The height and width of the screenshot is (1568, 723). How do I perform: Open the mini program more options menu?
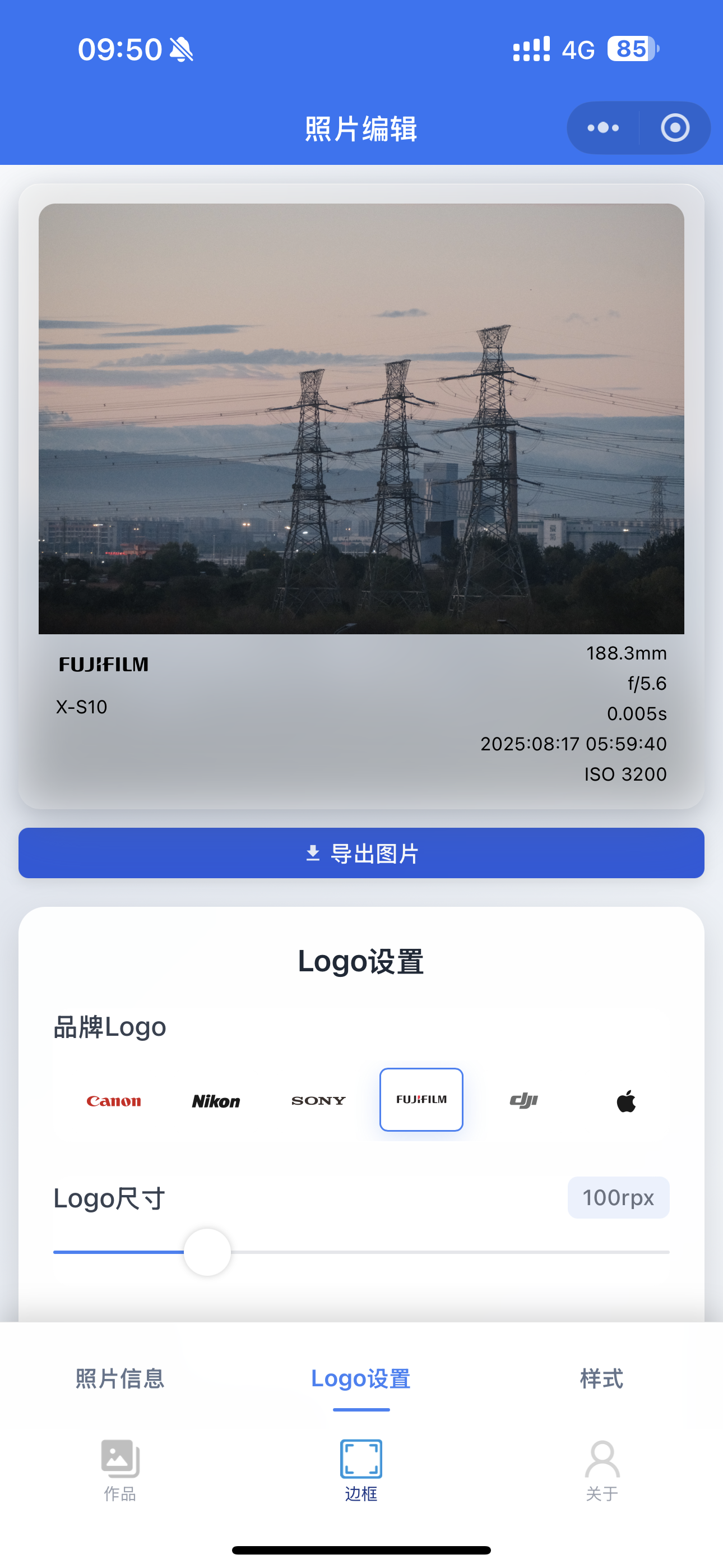(602, 128)
